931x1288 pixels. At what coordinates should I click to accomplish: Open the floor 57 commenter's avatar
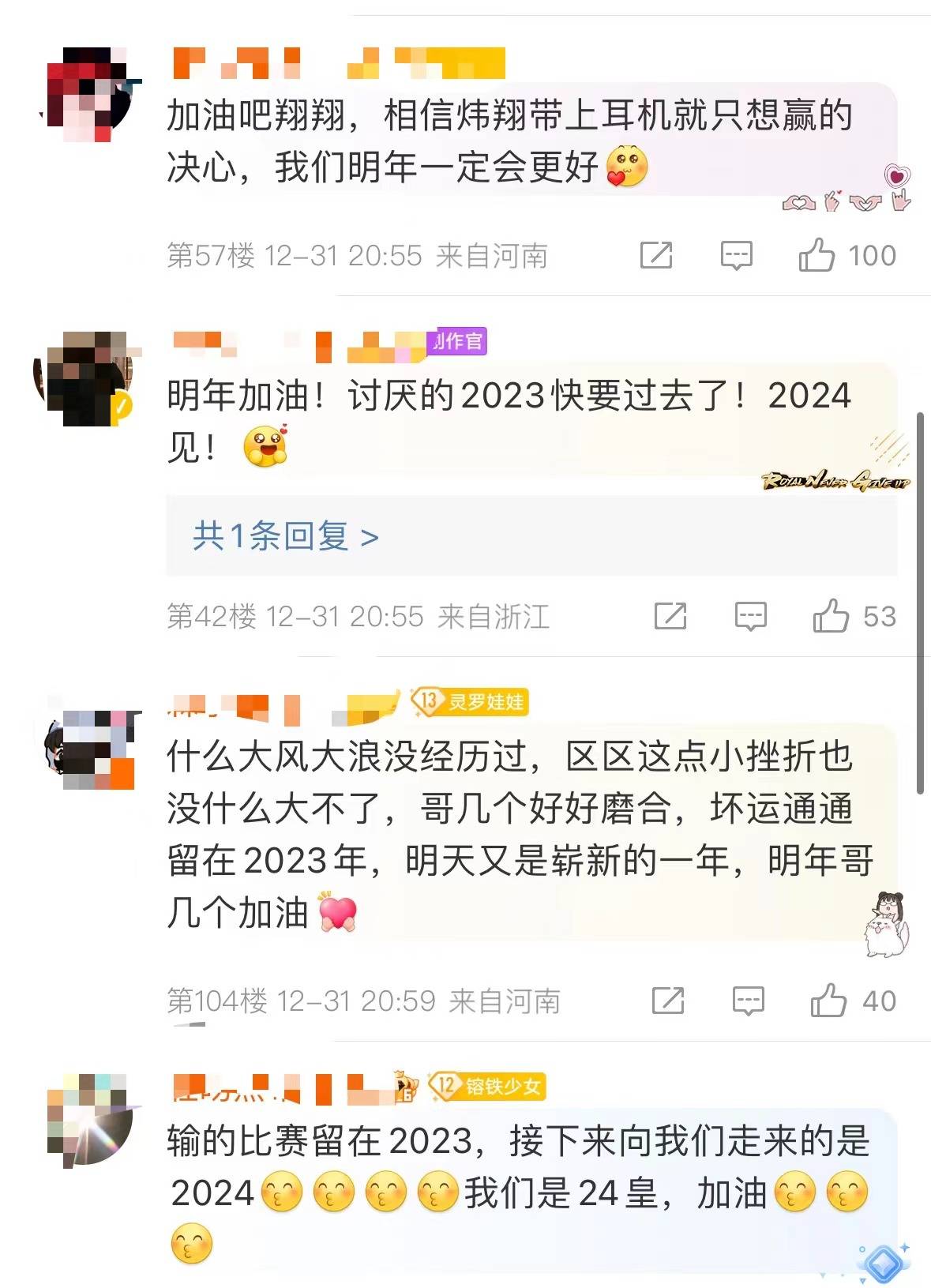(88, 93)
